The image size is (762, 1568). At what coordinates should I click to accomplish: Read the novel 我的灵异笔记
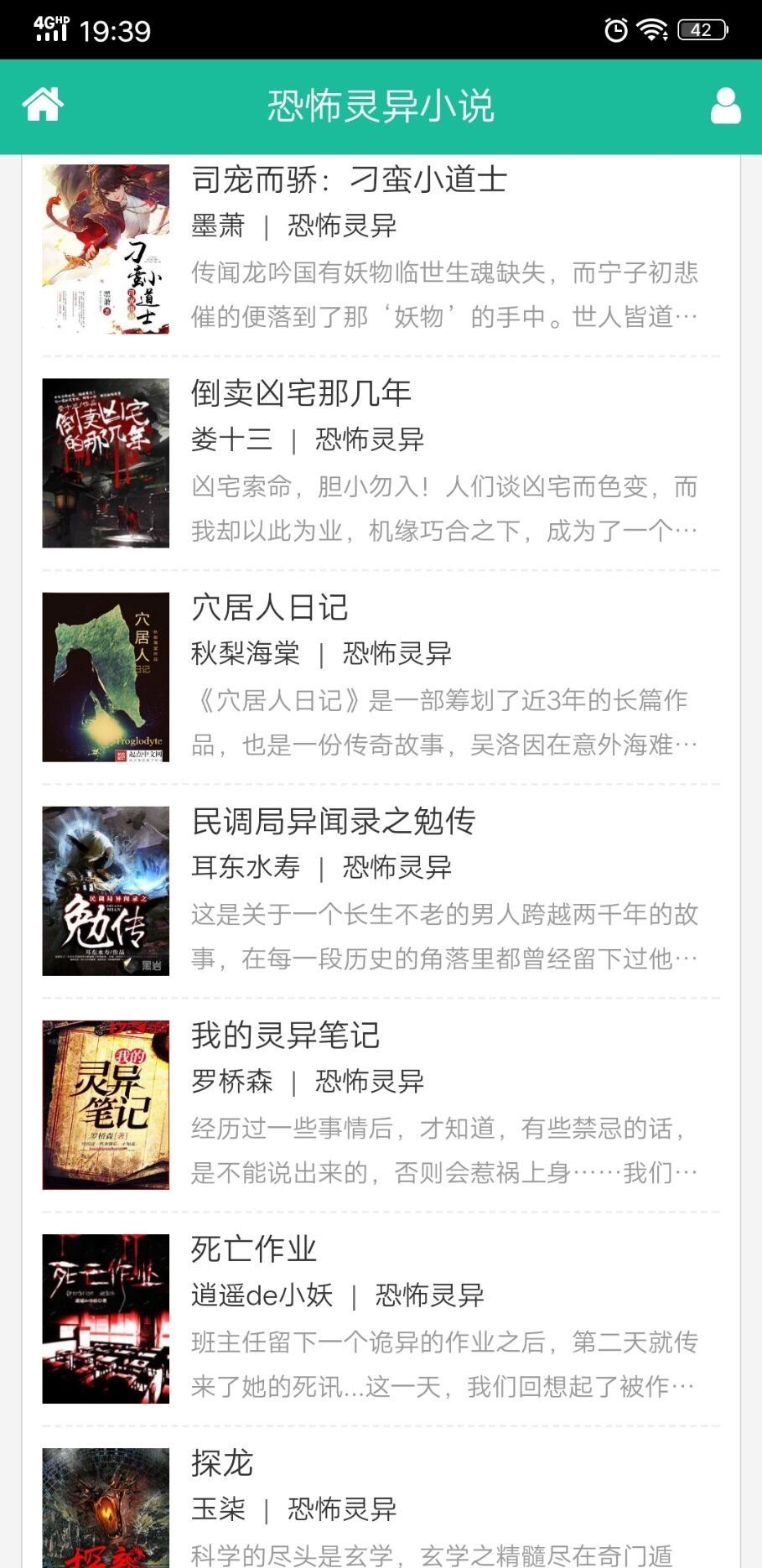(x=285, y=1036)
